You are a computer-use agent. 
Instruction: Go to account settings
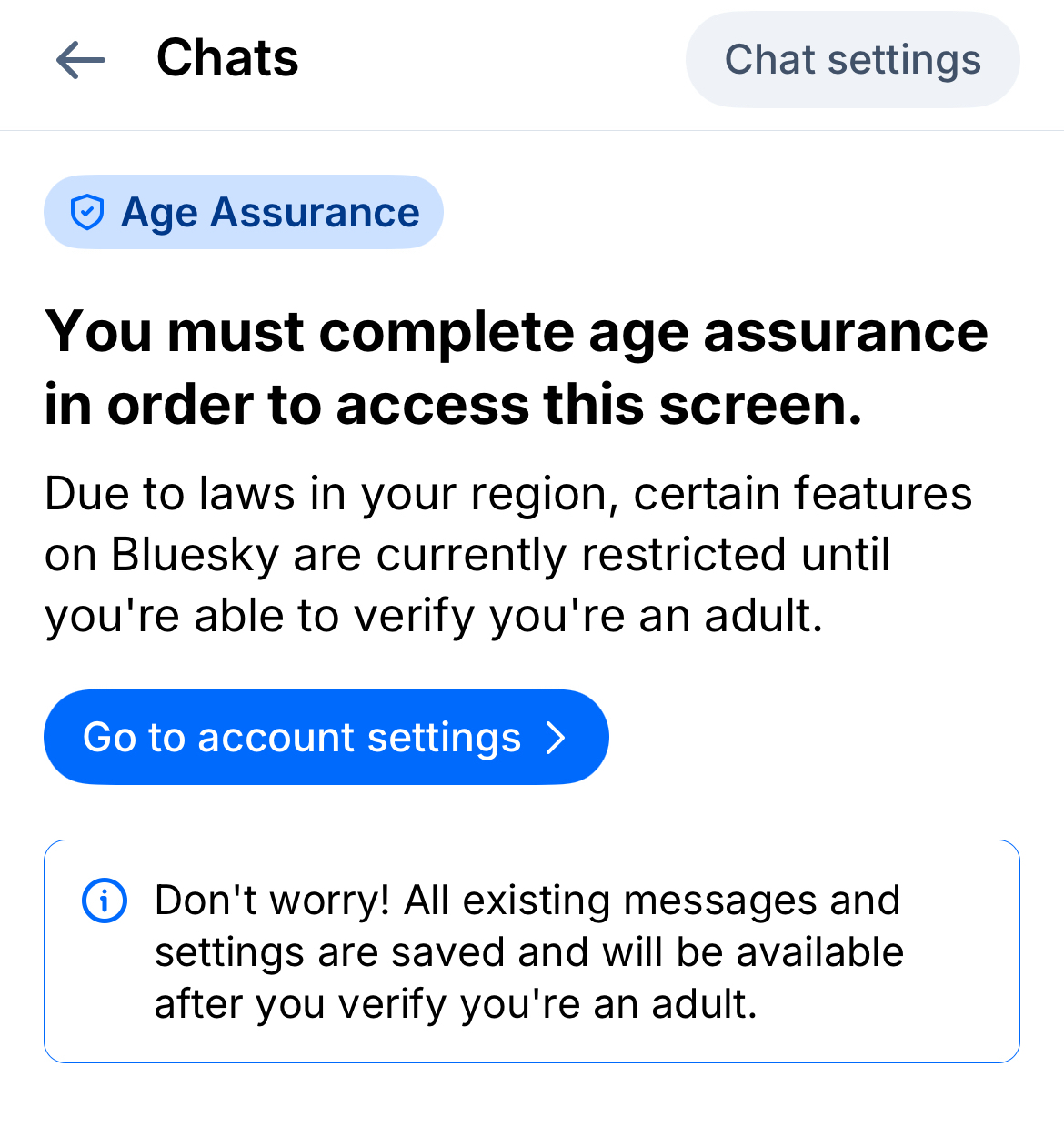[x=326, y=737]
